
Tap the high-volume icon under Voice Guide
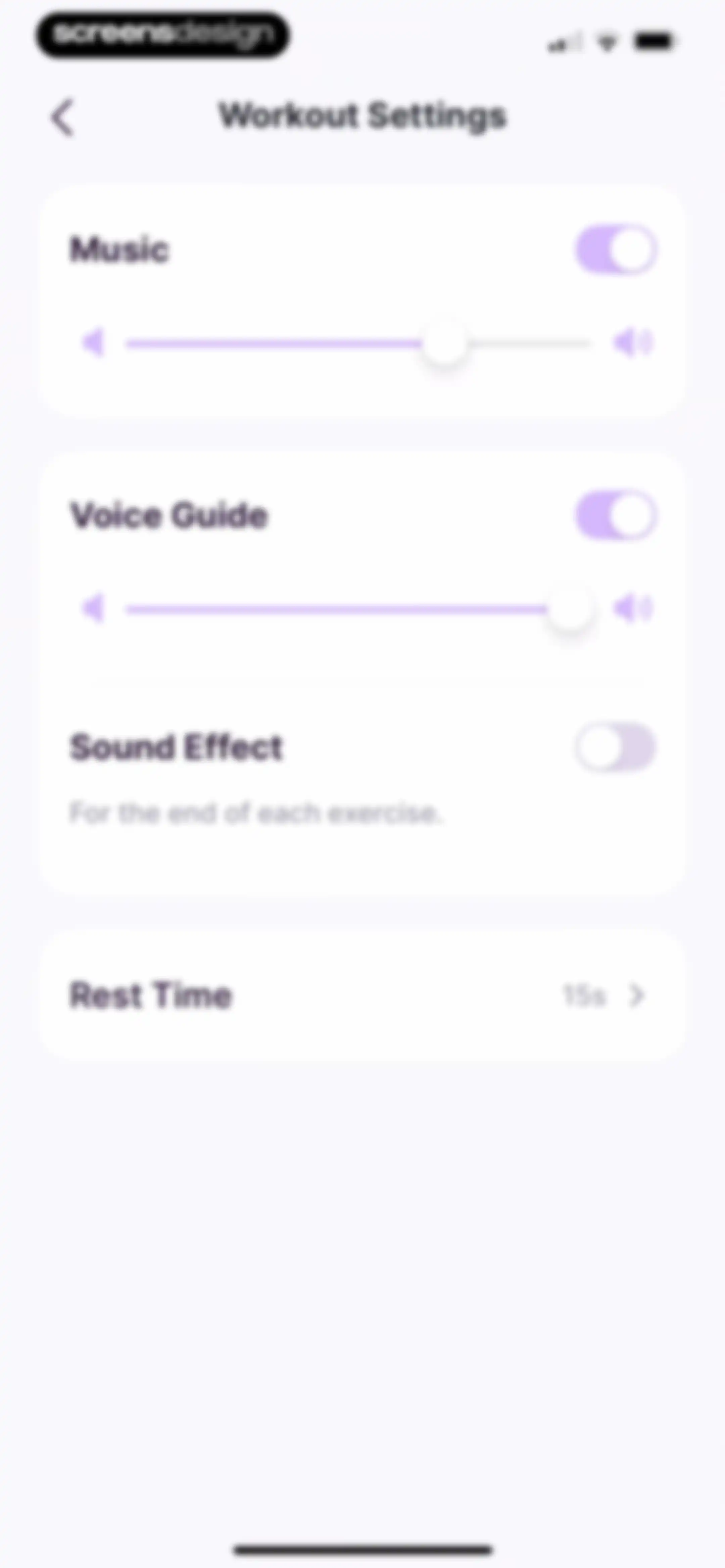[633, 609]
